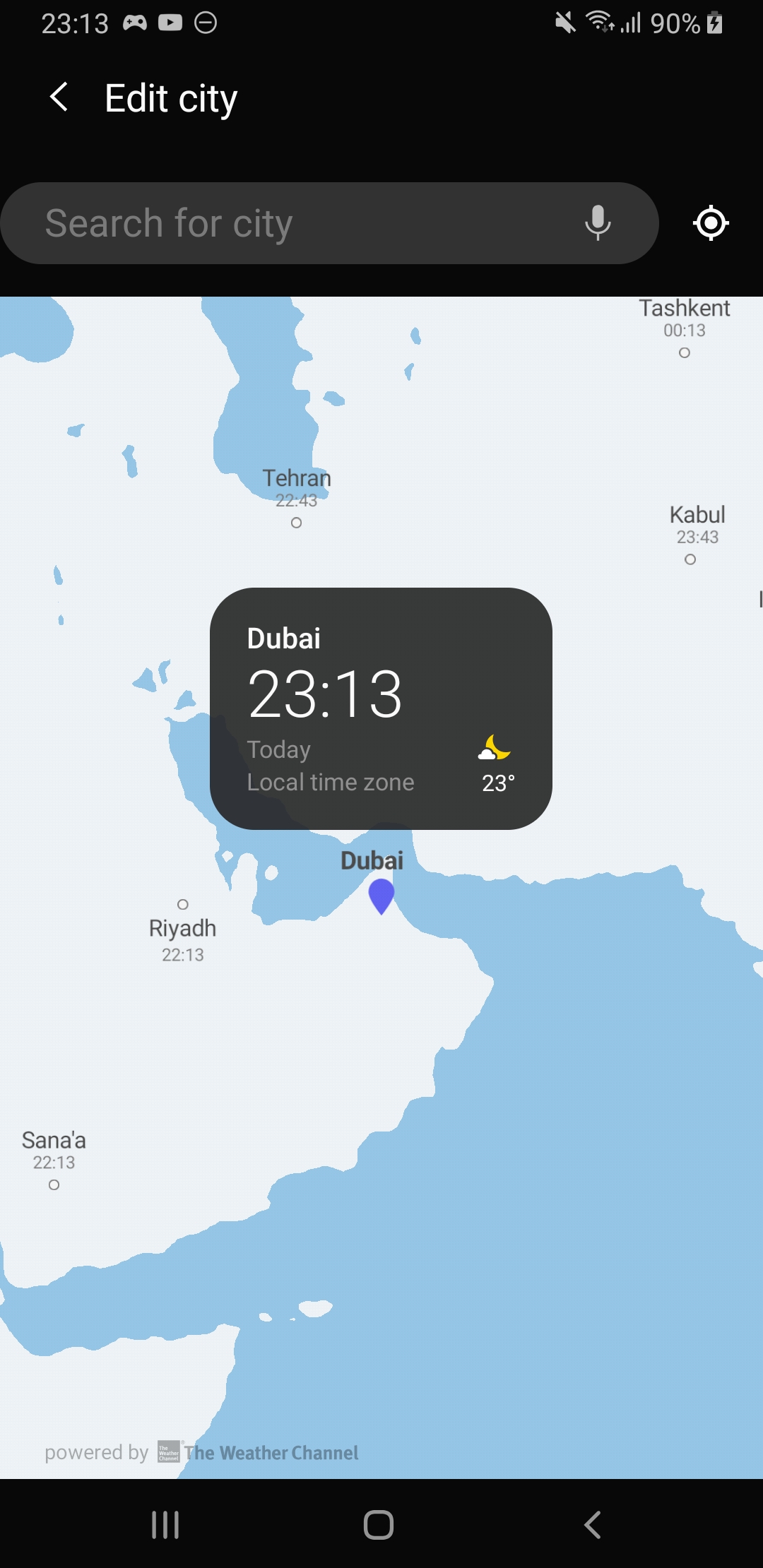
Task: Start voice search with the microphone
Action: coord(597,223)
